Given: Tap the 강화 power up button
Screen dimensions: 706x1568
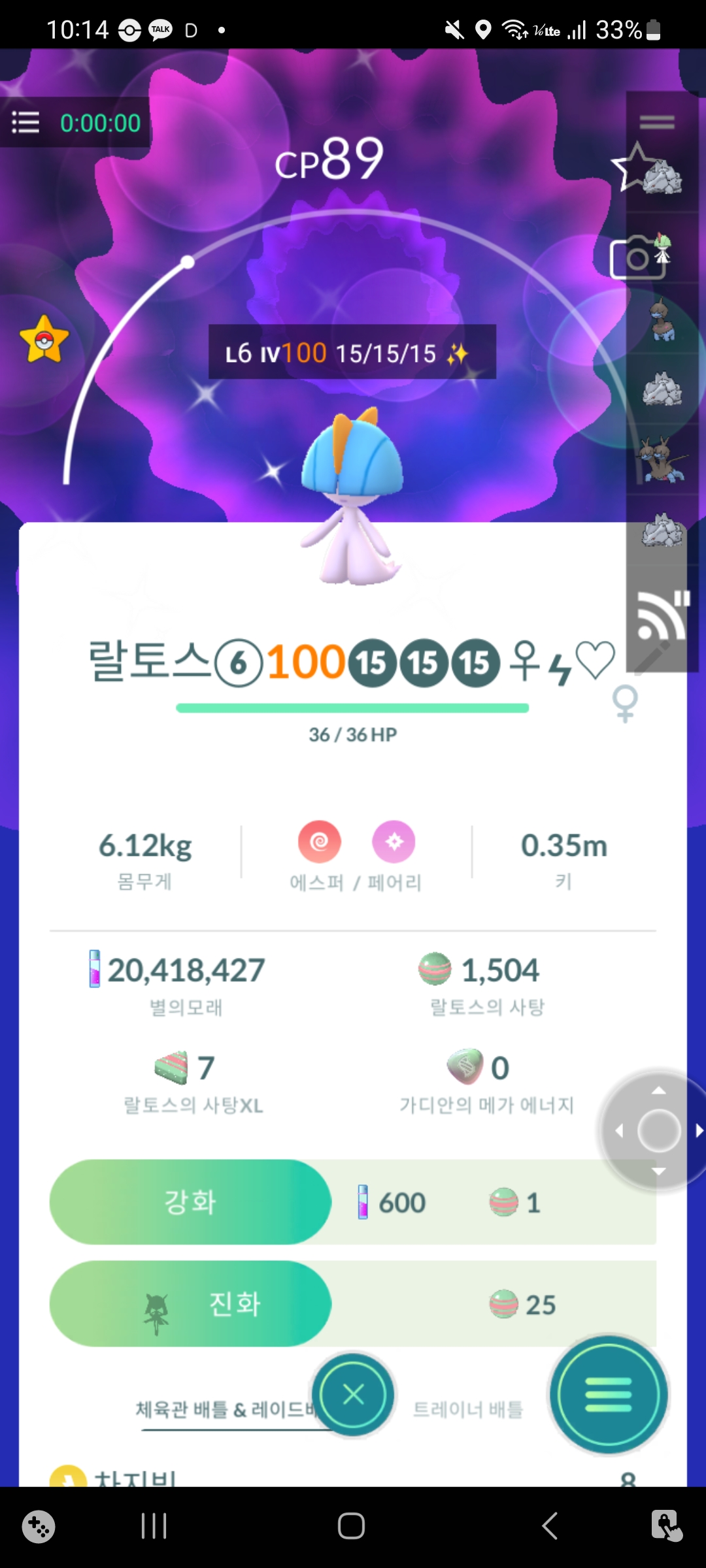Looking at the screenshot, I should coord(190,1202).
